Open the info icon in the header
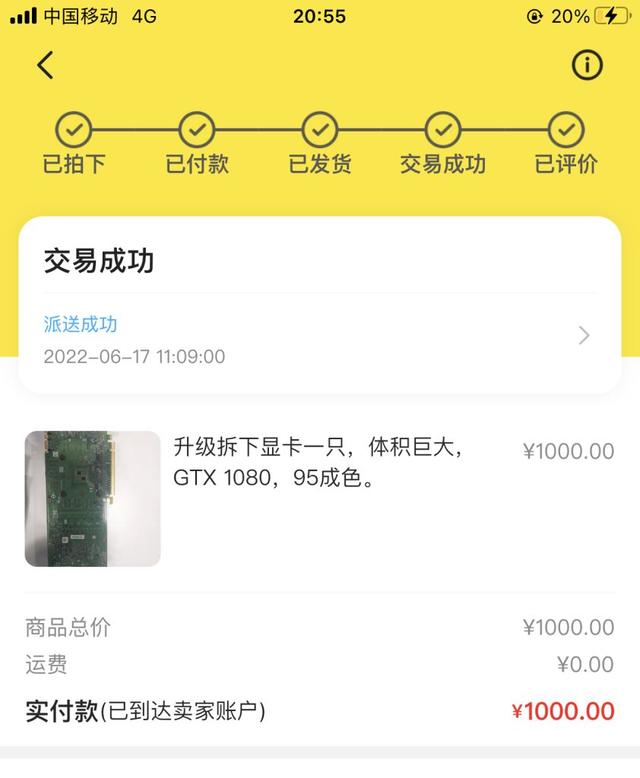The image size is (640, 778). (587, 66)
